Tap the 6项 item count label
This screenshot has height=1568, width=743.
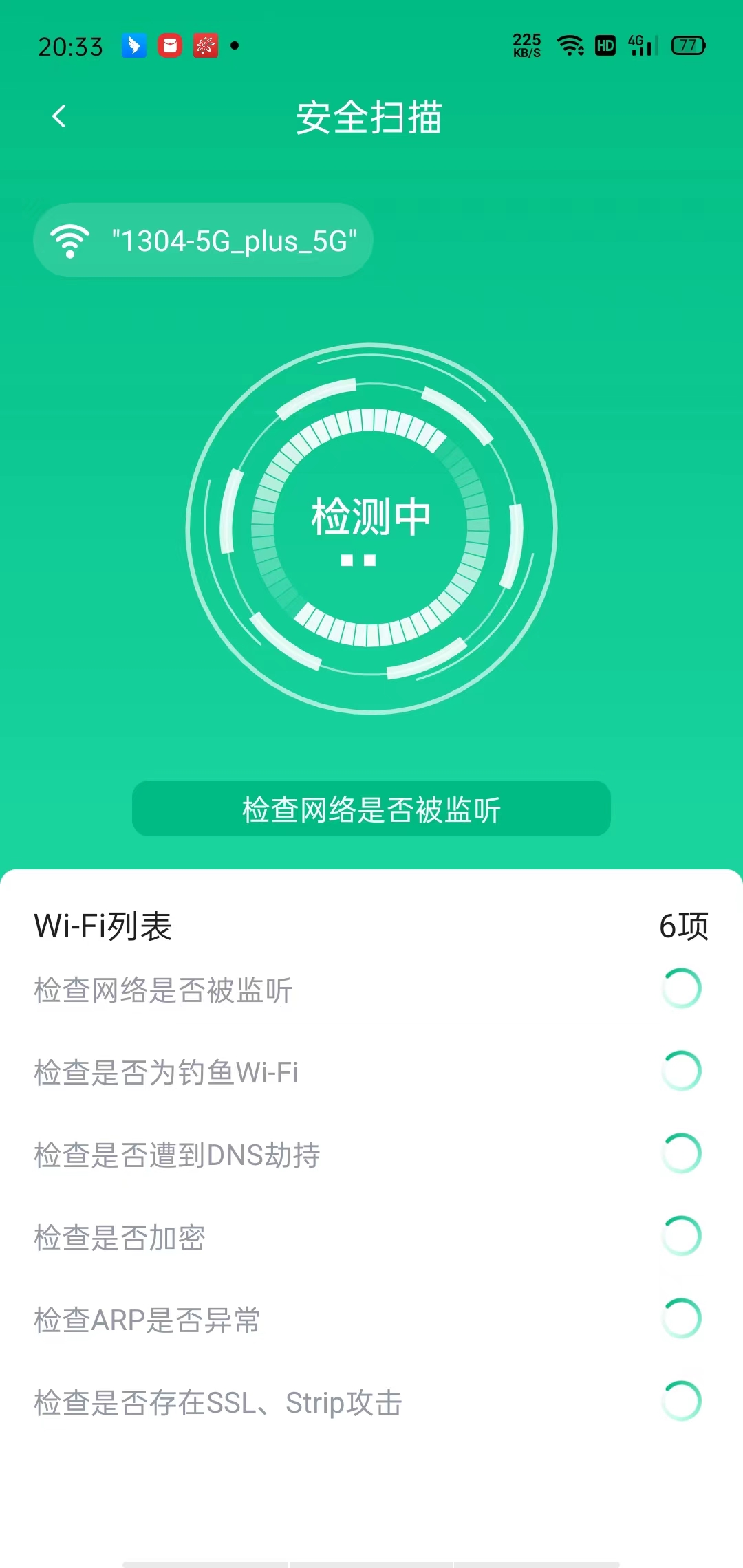pos(685,926)
